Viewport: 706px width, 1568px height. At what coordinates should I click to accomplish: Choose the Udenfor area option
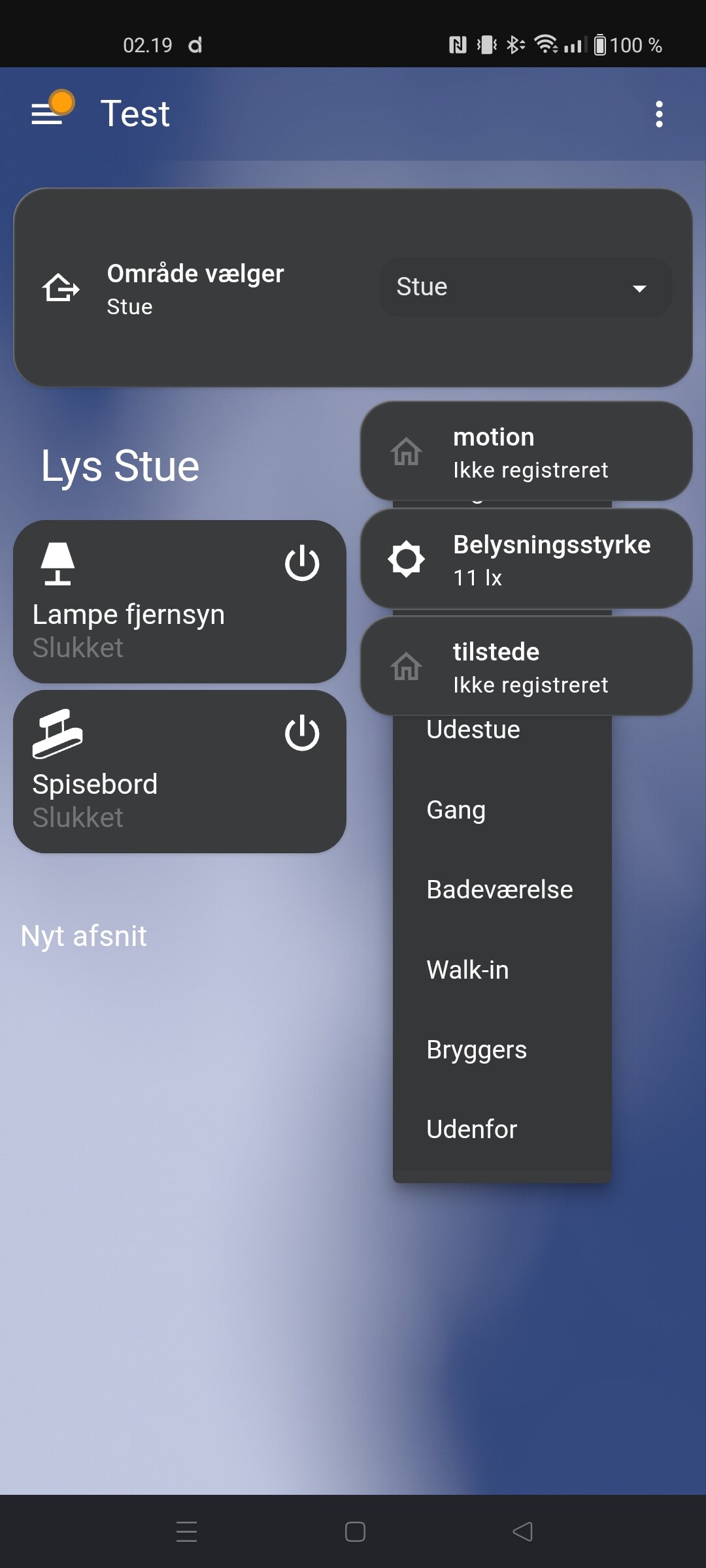(471, 1130)
